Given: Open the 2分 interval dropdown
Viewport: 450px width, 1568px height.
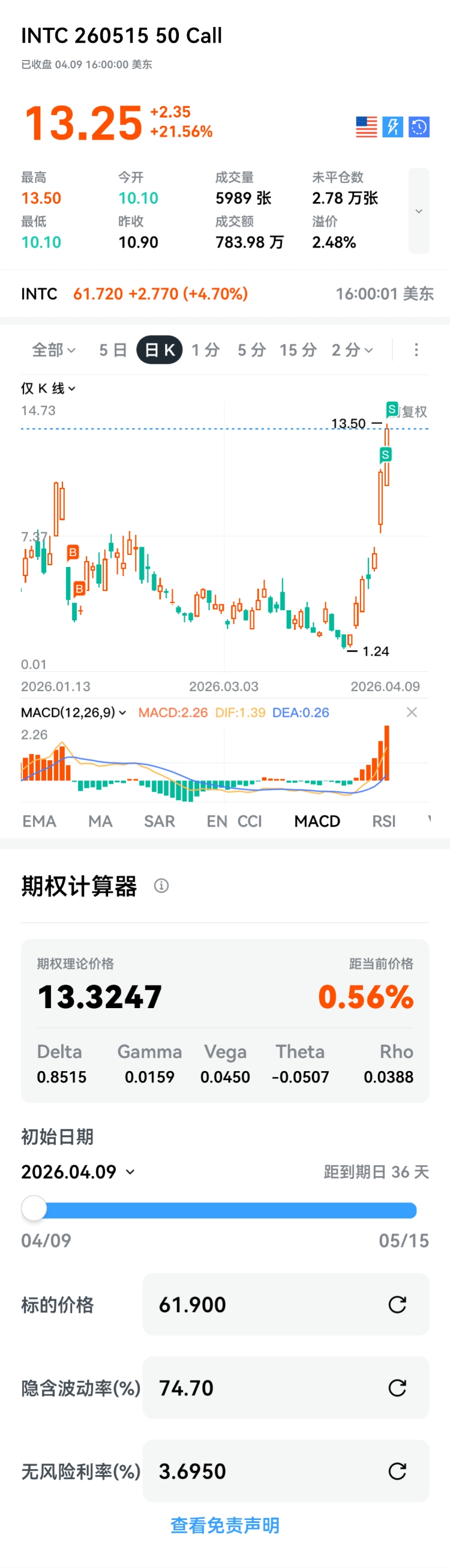Looking at the screenshot, I should tap(352, 350).
